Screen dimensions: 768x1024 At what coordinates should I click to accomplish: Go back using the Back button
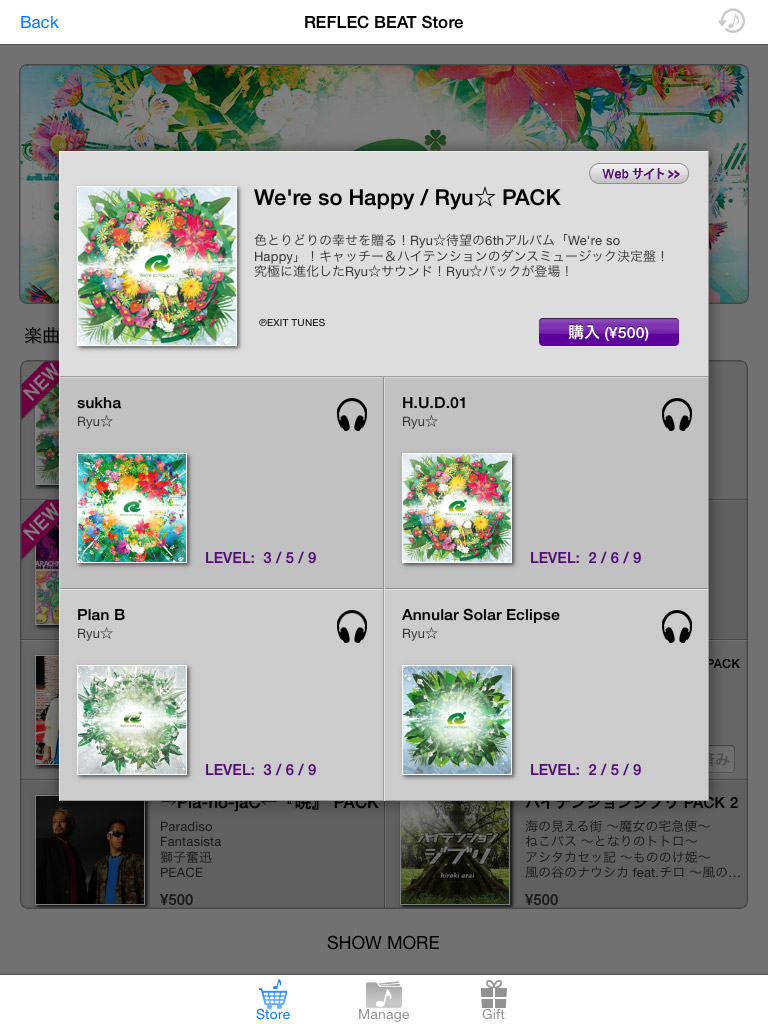point(39,22)
